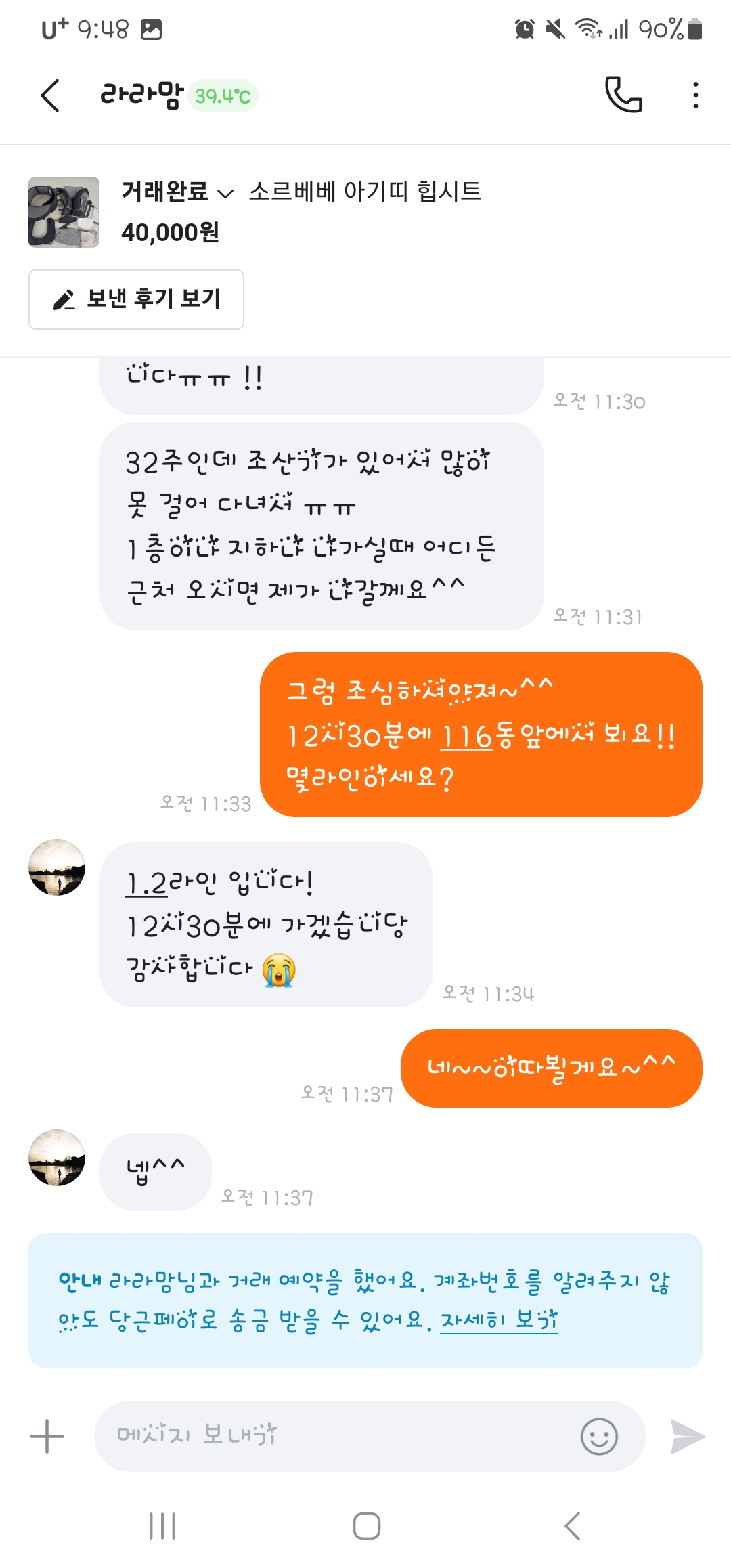The height and width of the screenshot is (1568, 731).
Task: Tap the plus icon to attach
Action: coord(47,1436)
